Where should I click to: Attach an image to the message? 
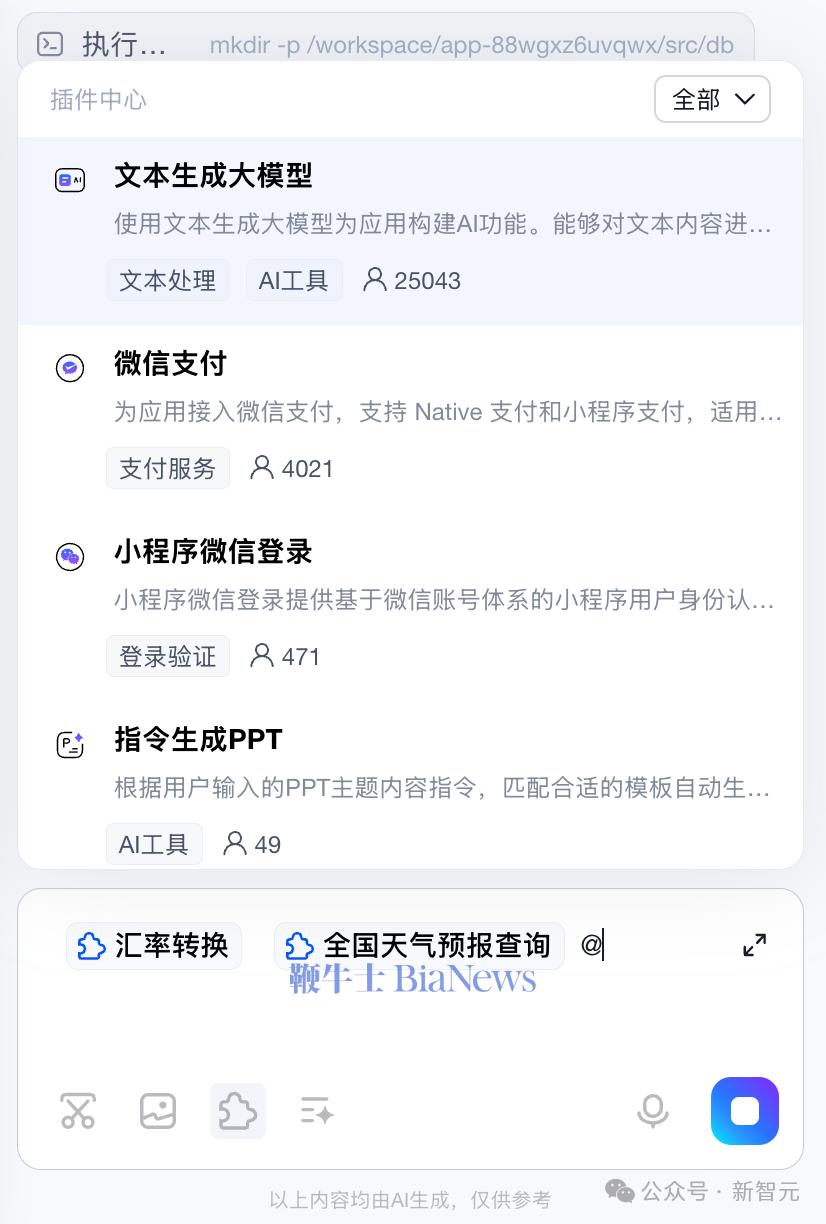158,1111
